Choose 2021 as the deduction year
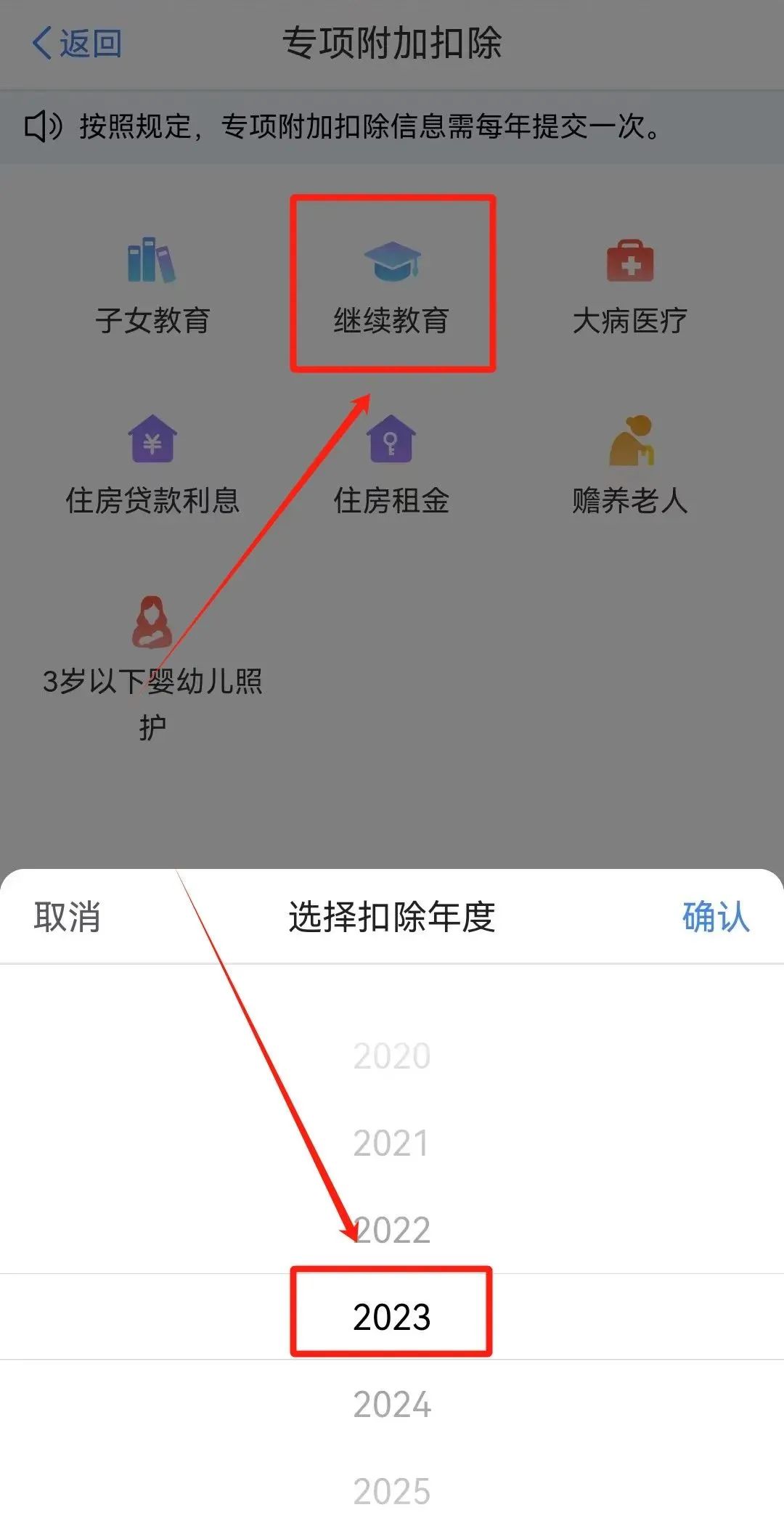This screenshot has width=784, height=1539. [x=392, y=1143]
